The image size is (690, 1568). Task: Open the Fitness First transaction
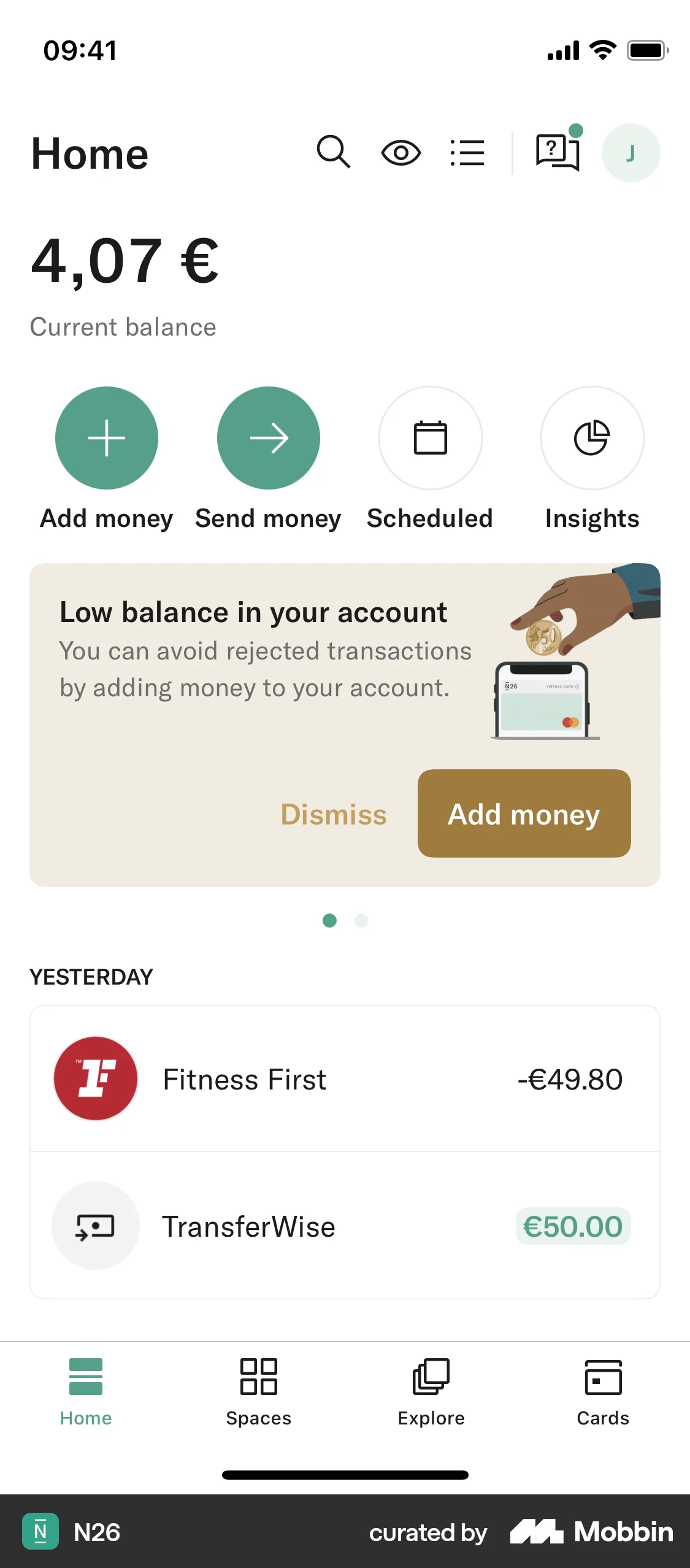coord(345,1079)
